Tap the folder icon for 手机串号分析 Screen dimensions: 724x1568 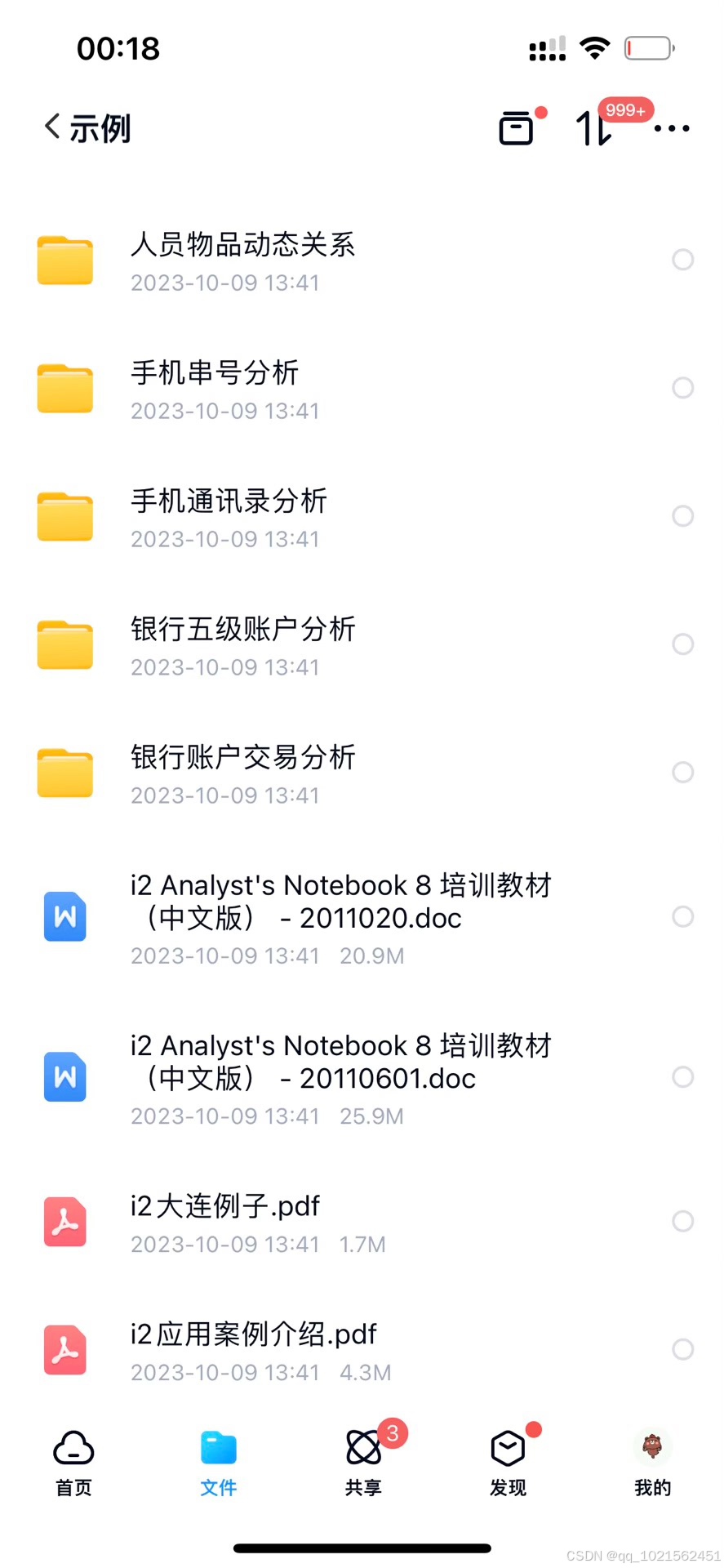tap(64, 388)
